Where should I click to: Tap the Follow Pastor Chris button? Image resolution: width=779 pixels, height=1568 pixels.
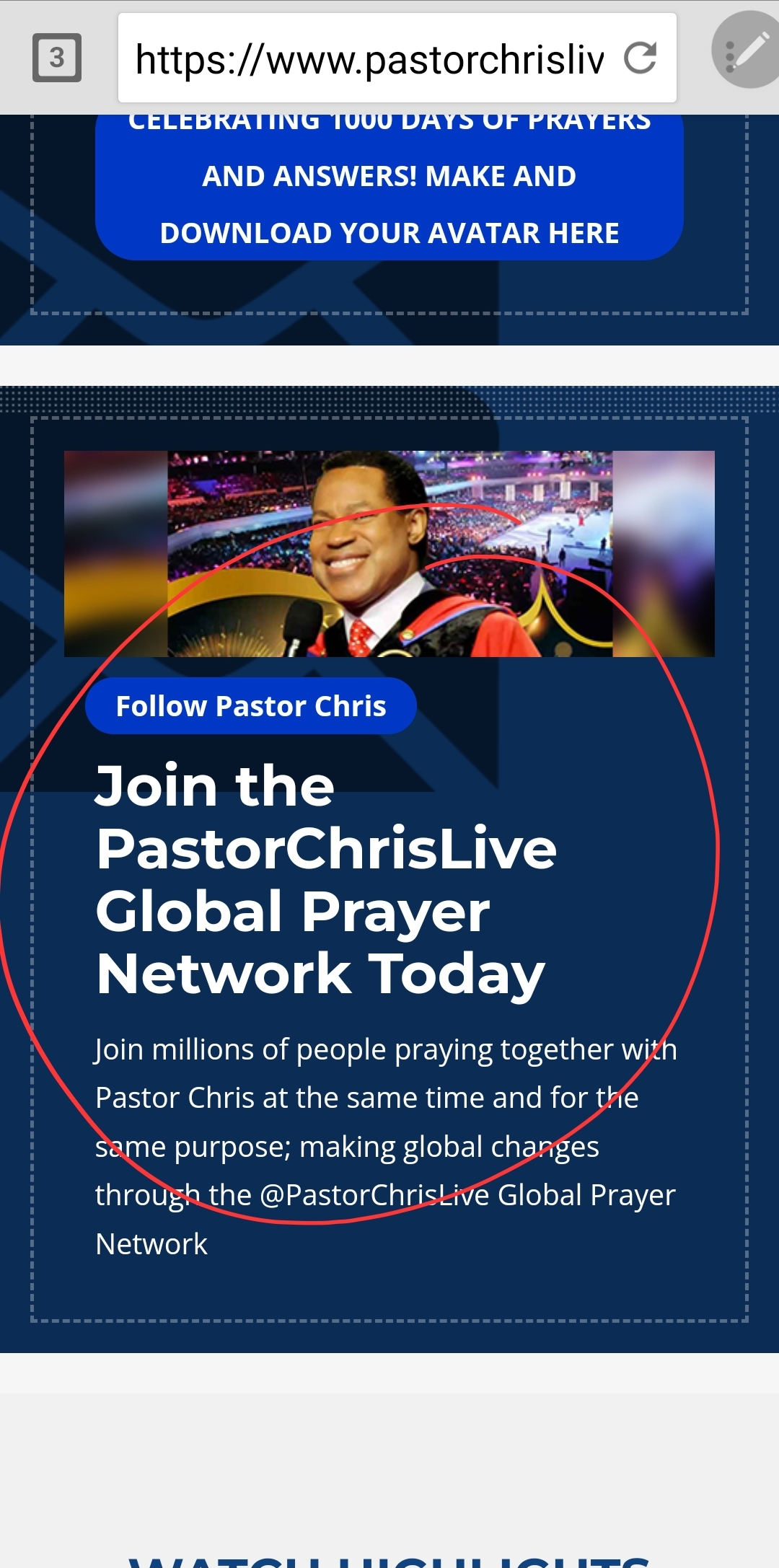[x=251, y=705]
